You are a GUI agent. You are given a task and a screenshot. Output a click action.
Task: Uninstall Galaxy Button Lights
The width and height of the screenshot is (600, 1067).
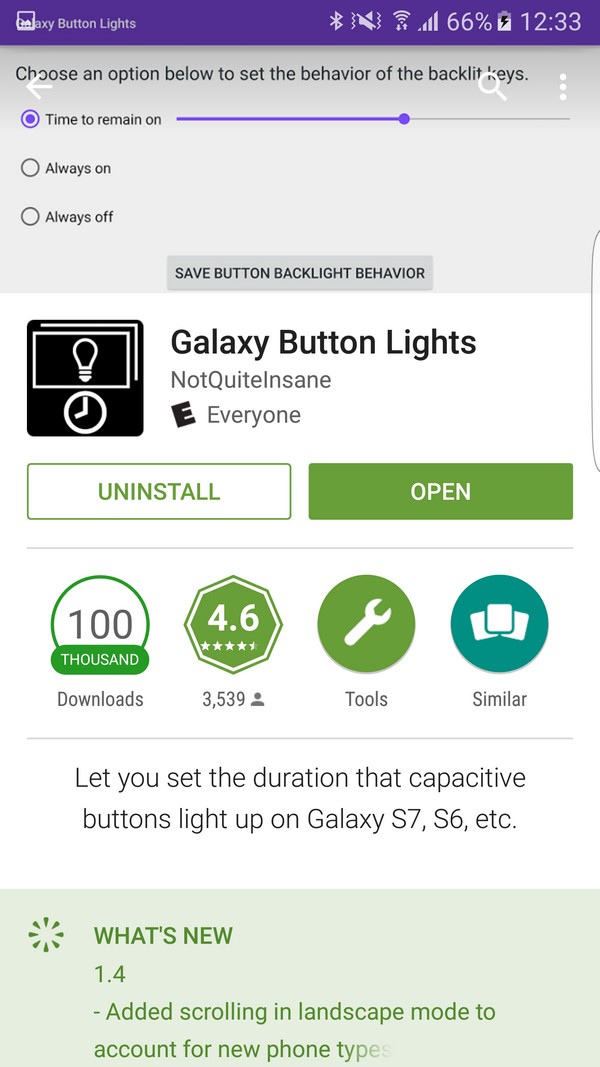point(159,491)
